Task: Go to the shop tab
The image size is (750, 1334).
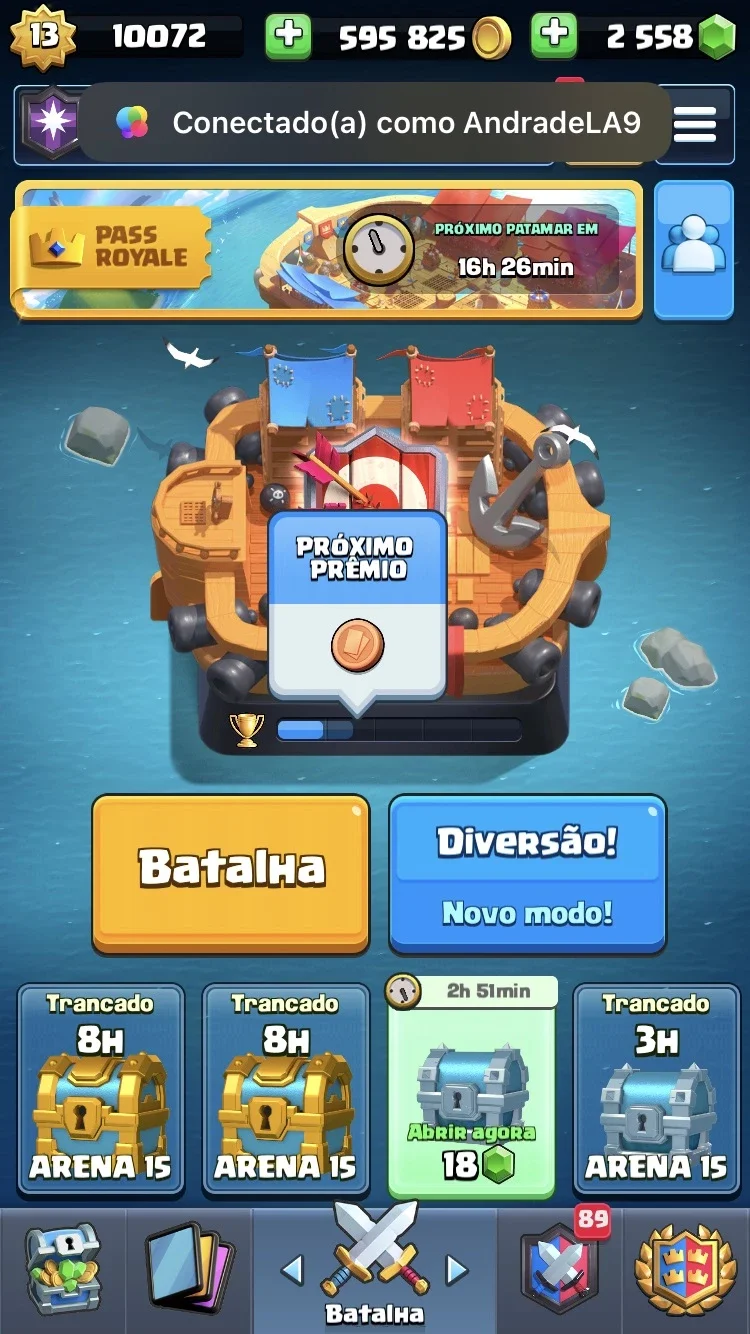Action: pyautogui.click(x=63, y=1270)
